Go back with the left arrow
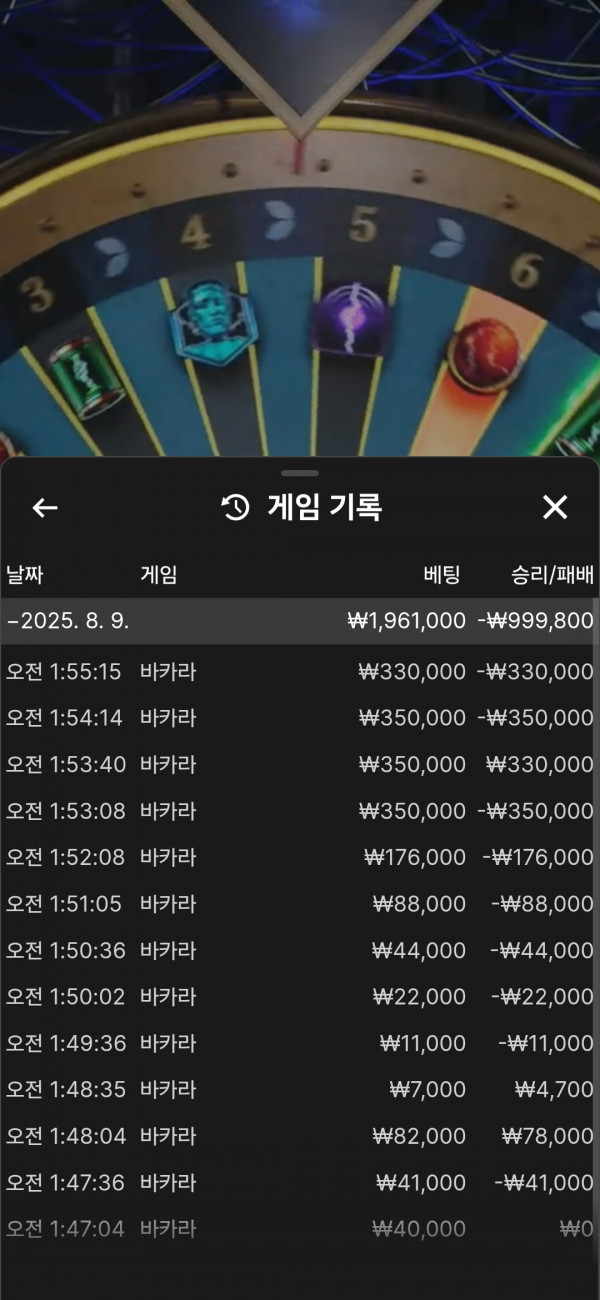 coord(45,508)
